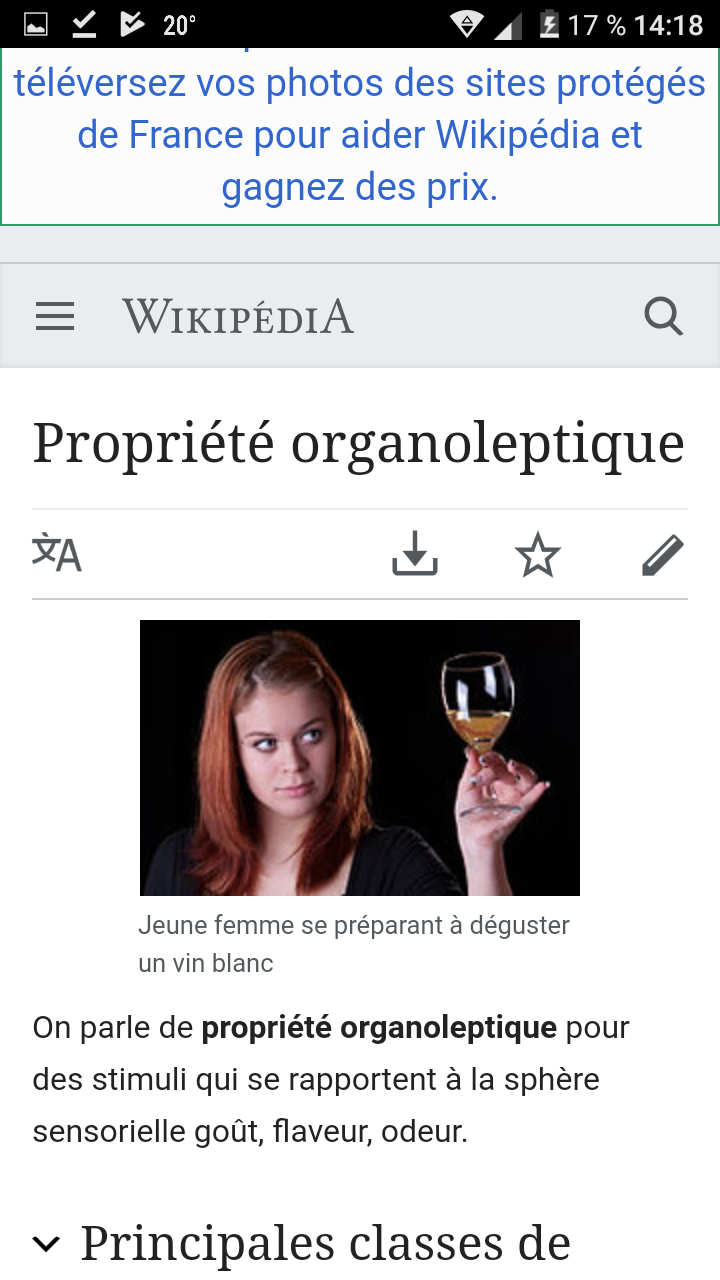Image resolution: width=720 pixels, height=1280 pixels.
Task: Open the young woman wine tasting image
Action: 360,757
